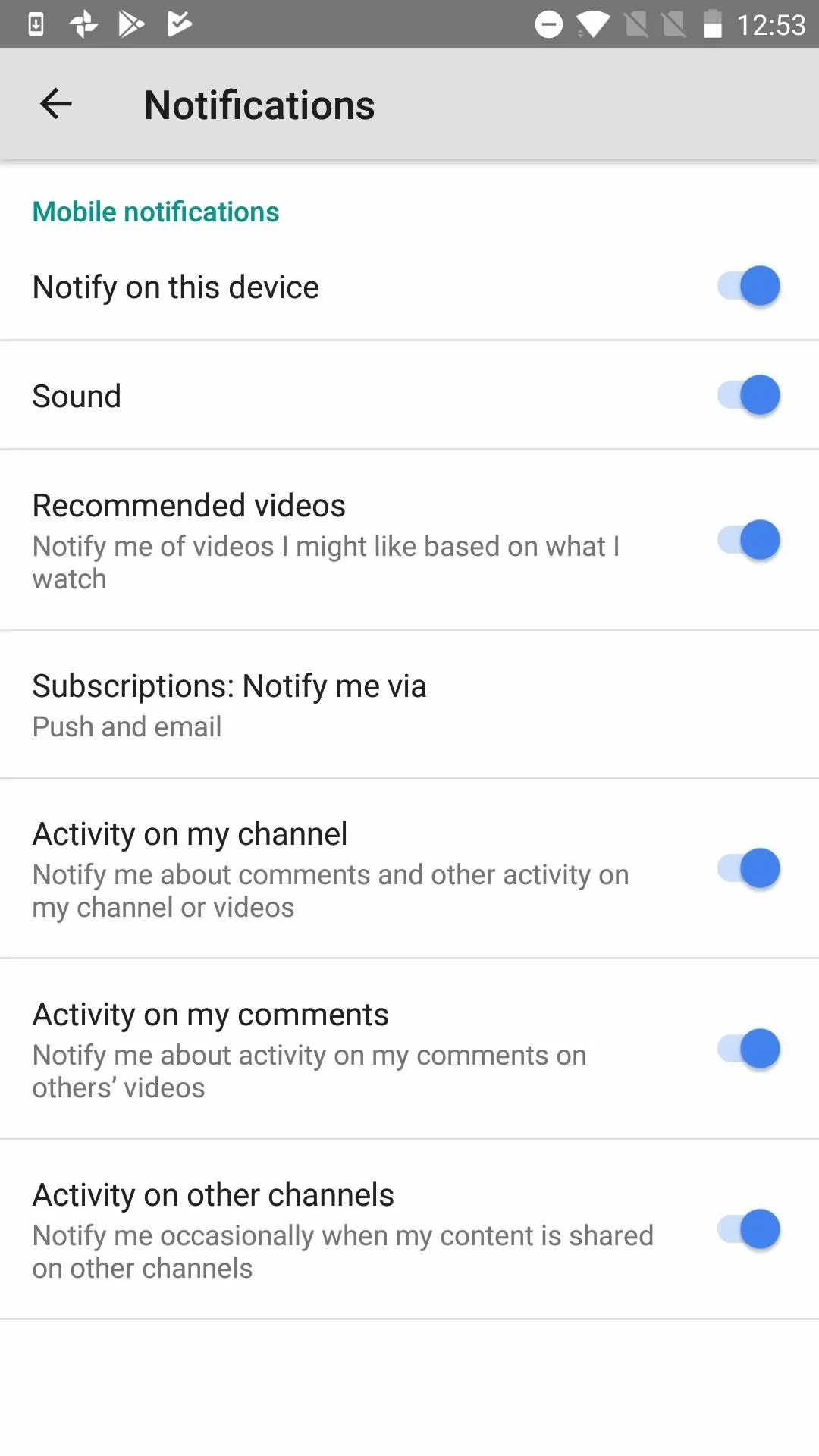Turn off Notify on this device
The height and width of the screenshot is (1456, 819).
point(749,287)
